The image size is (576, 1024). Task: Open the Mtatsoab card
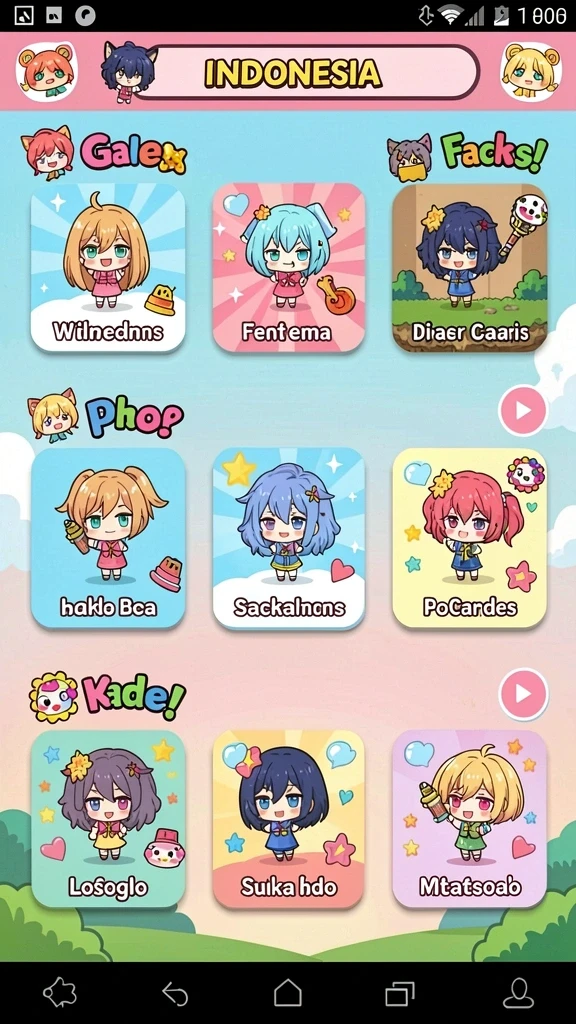point(470,819)
